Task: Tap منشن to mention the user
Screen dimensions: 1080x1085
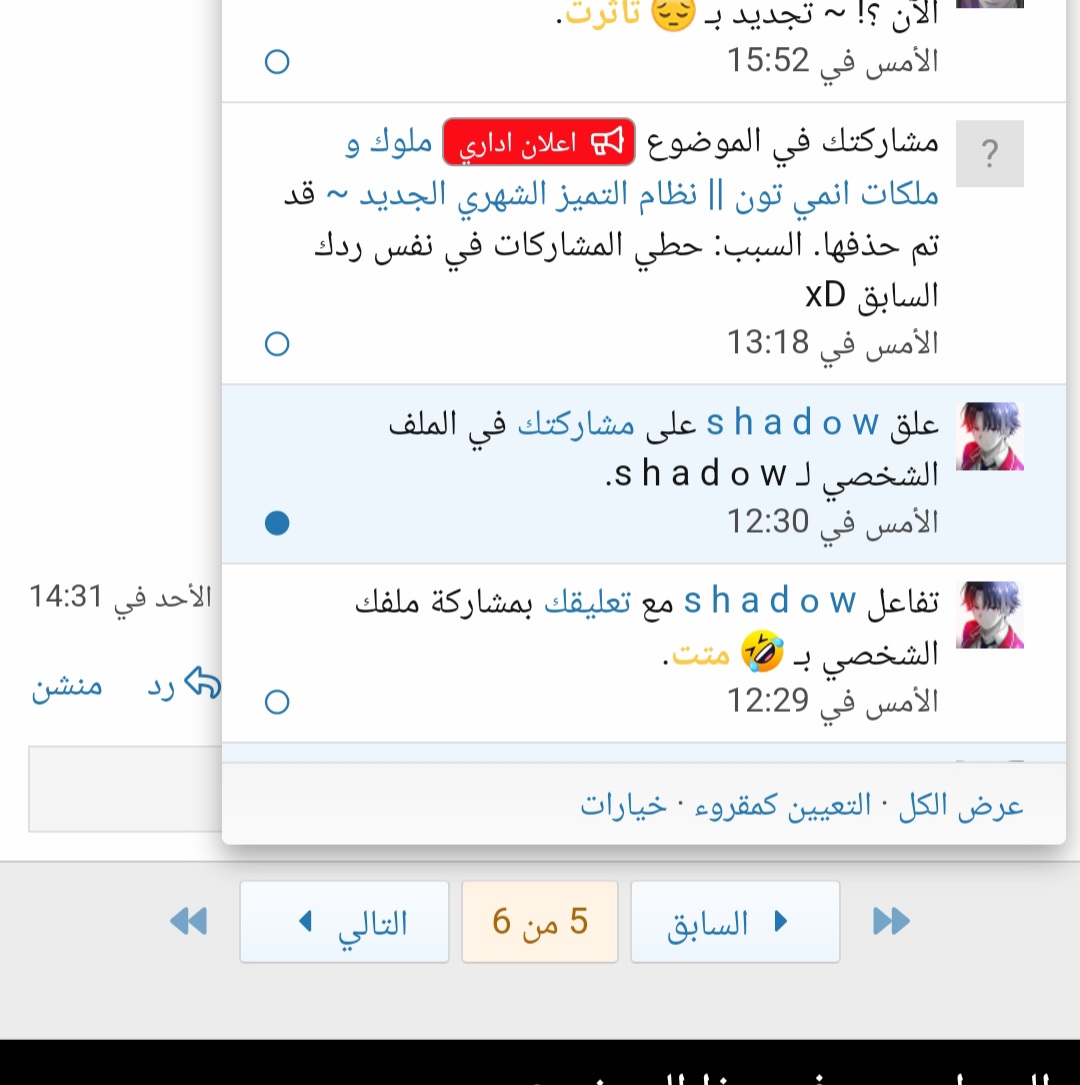Action: pos(67,688)
